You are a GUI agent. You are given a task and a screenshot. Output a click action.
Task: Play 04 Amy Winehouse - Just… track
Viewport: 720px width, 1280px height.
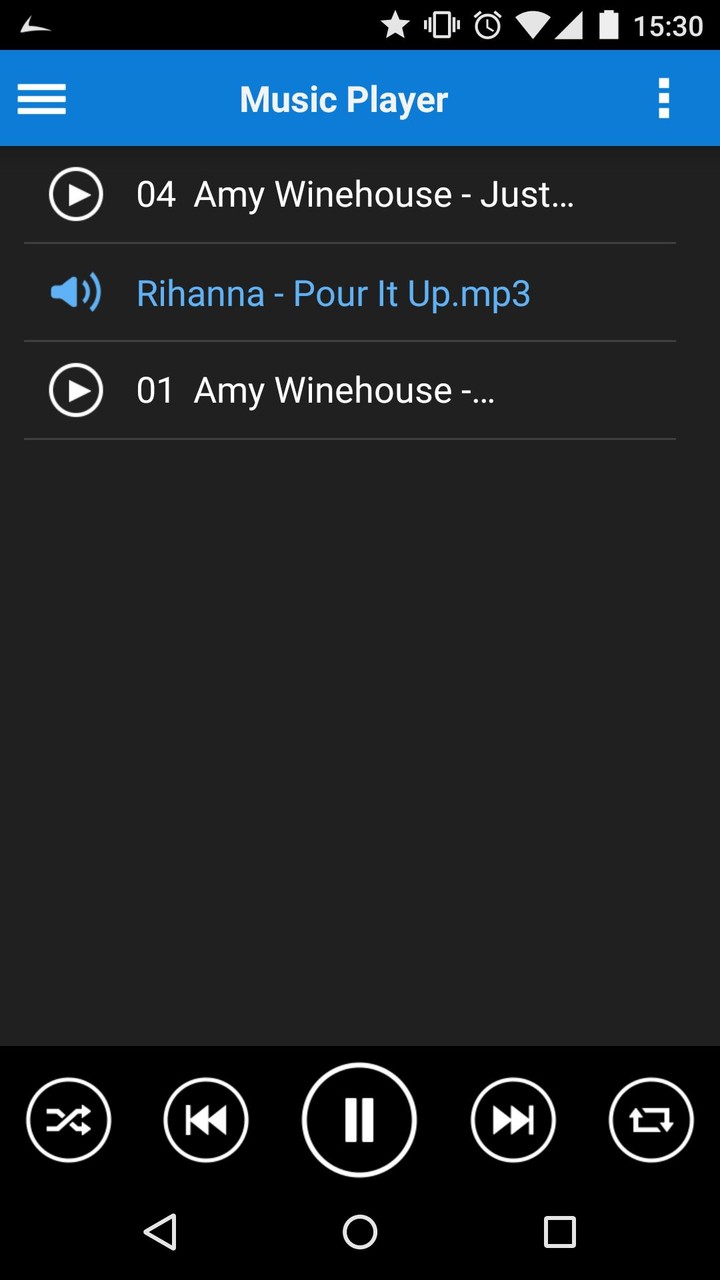pos(76,194)
